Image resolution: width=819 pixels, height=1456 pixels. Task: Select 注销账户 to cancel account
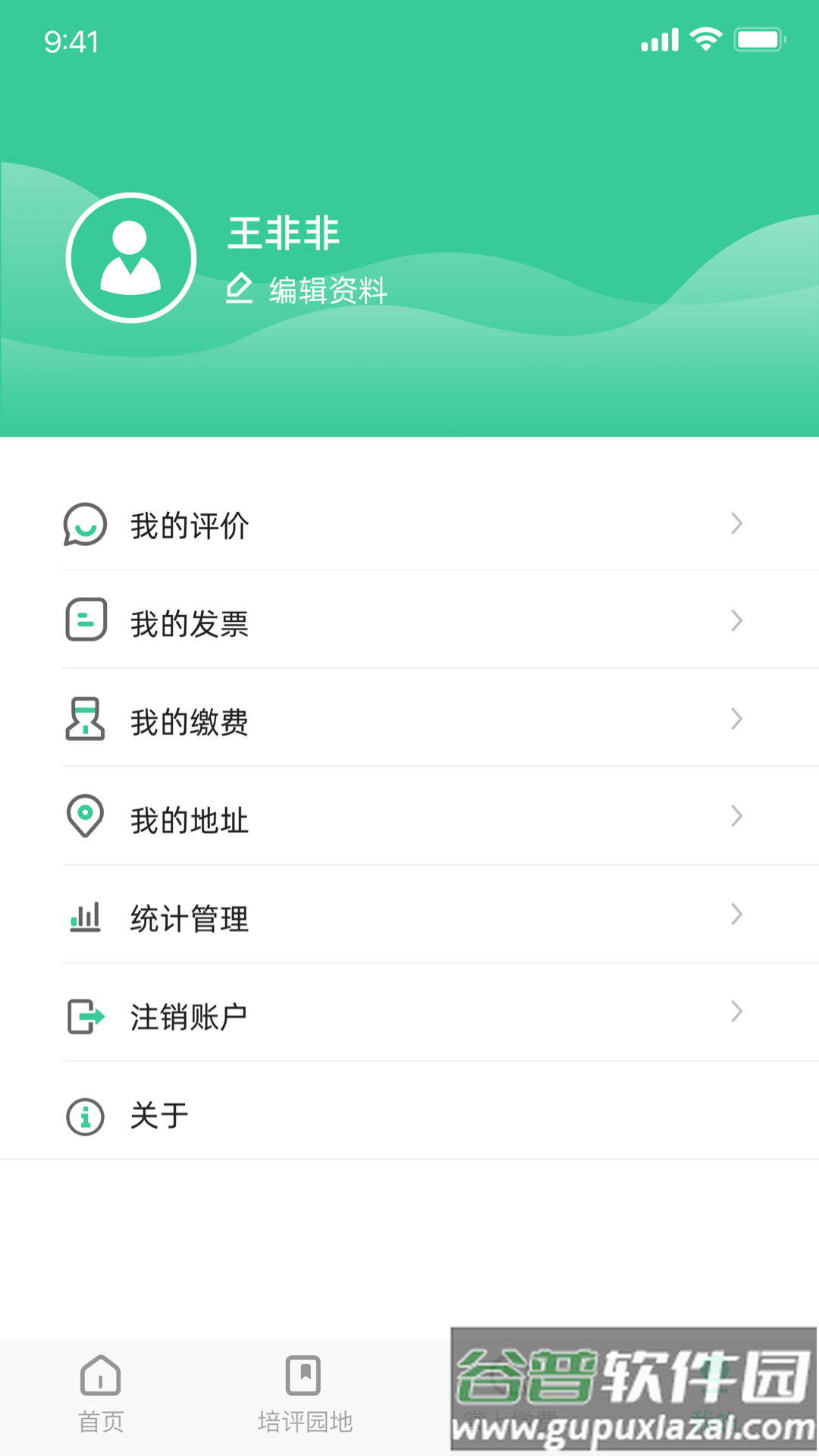tap(402, 1015)
